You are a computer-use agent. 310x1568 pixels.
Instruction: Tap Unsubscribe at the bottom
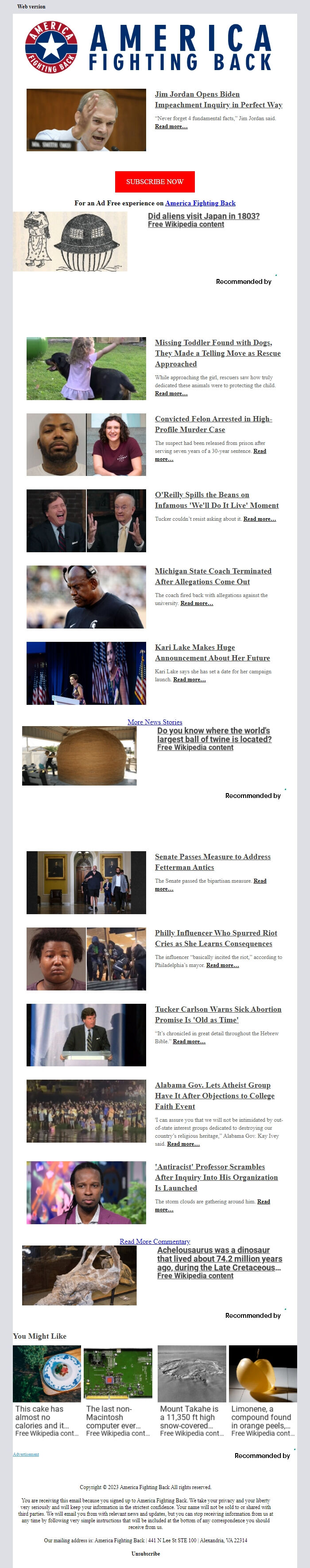(x=146, y=1553)
